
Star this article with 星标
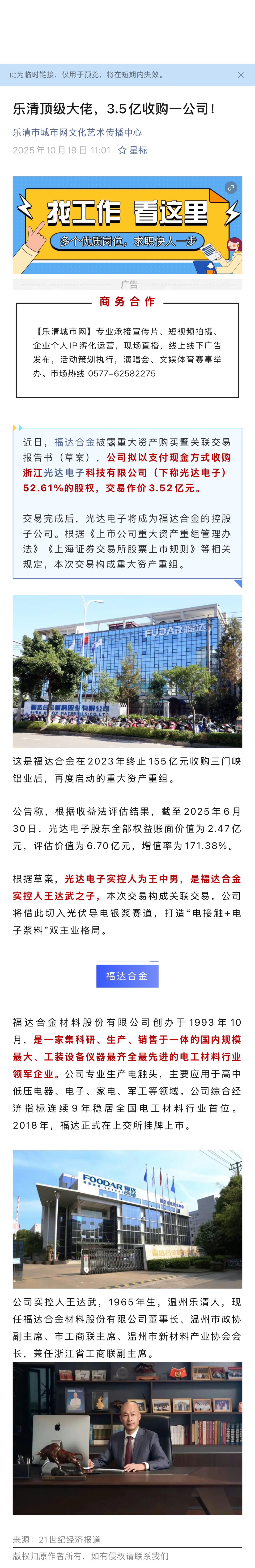(x=132, y=150)
